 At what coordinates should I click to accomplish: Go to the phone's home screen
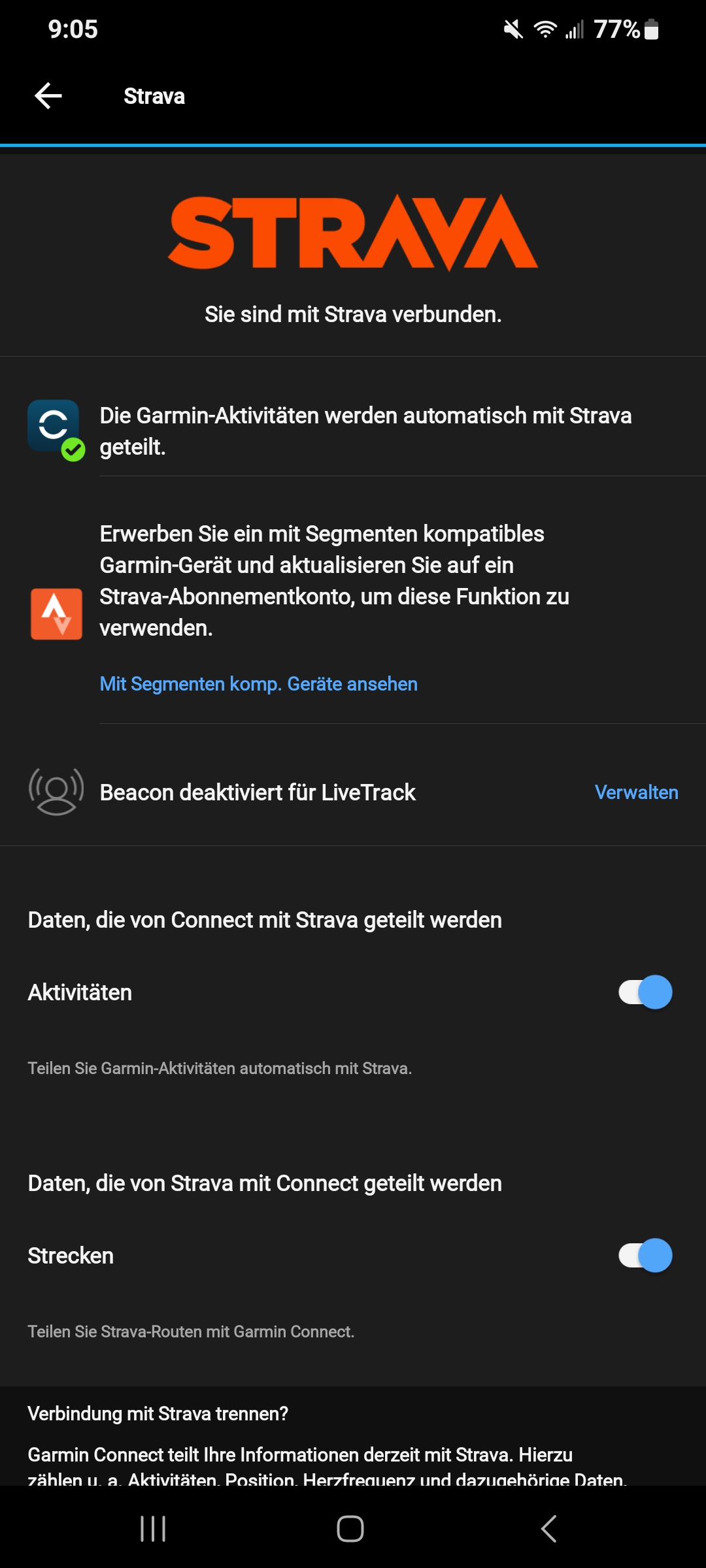click(x=350, y=1529)
